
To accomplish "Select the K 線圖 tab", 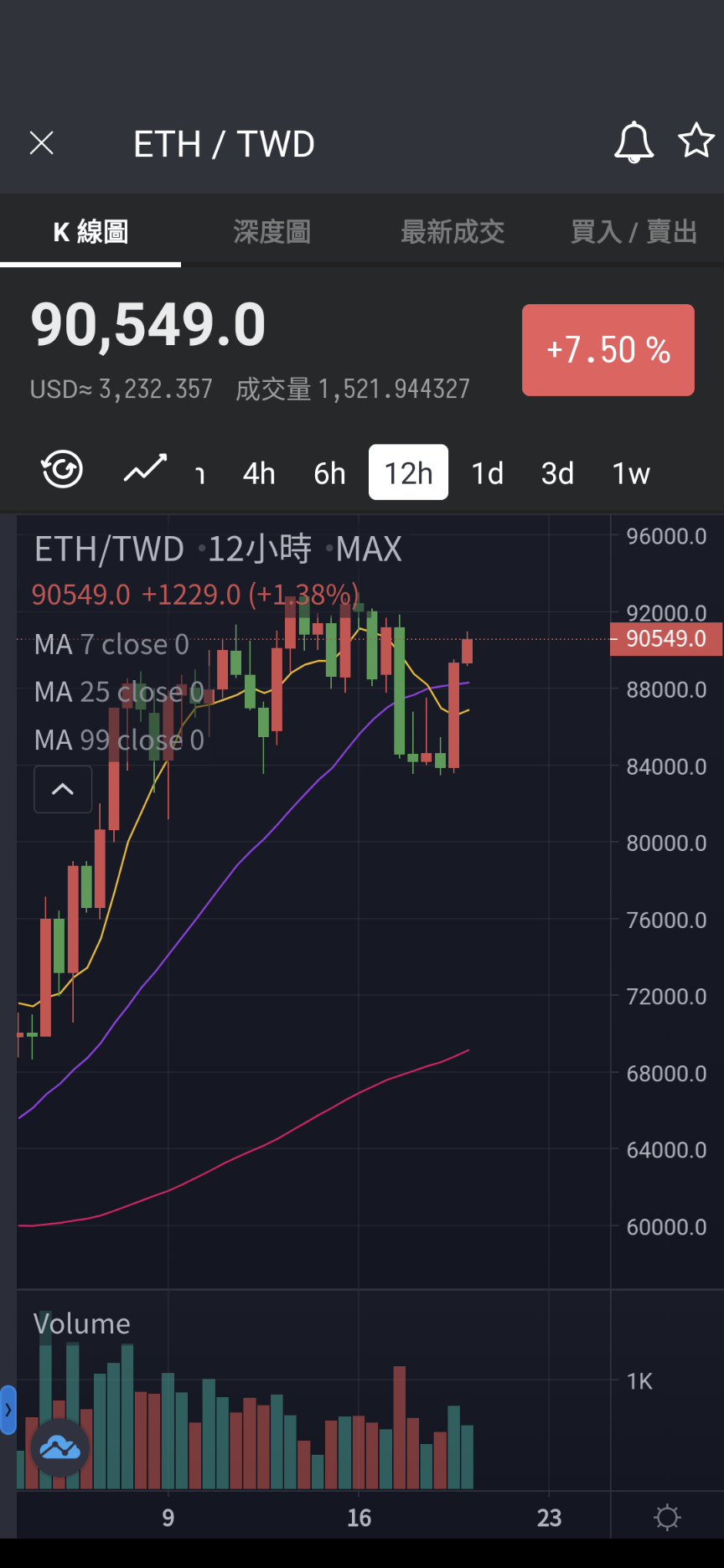I will point(90,231).
